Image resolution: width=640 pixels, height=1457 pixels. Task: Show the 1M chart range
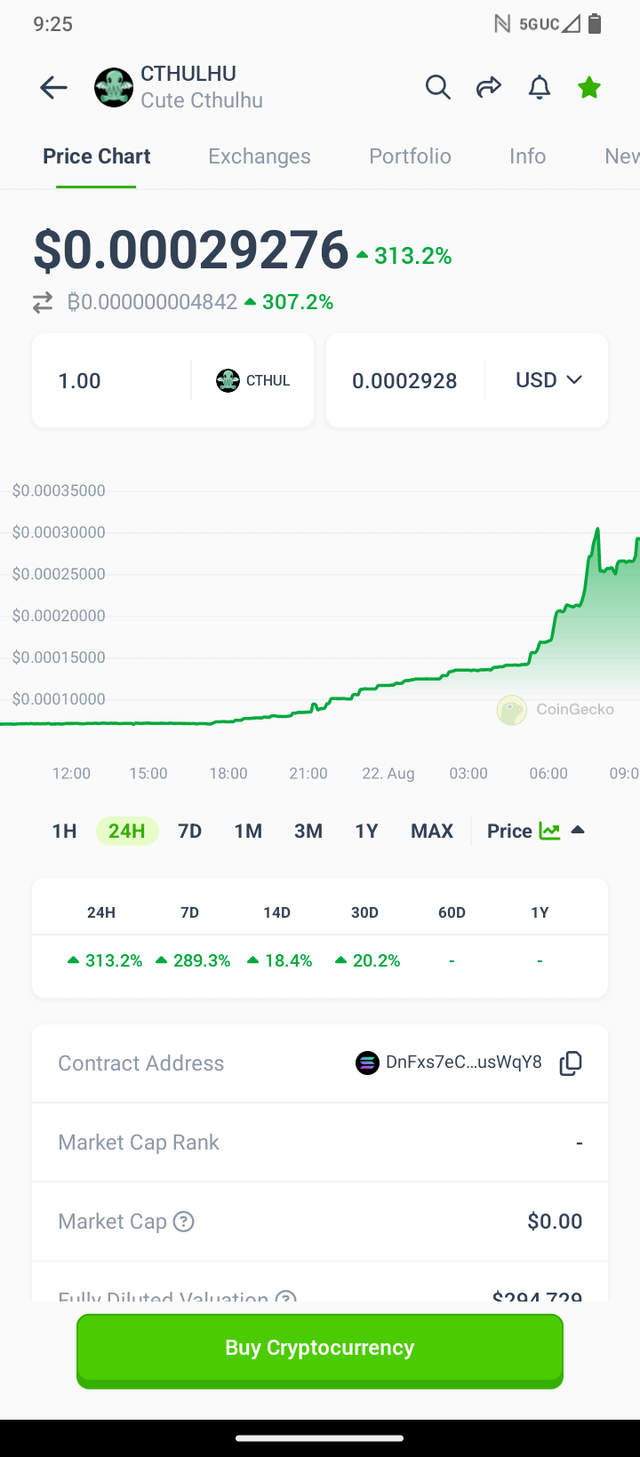[248, 831]
